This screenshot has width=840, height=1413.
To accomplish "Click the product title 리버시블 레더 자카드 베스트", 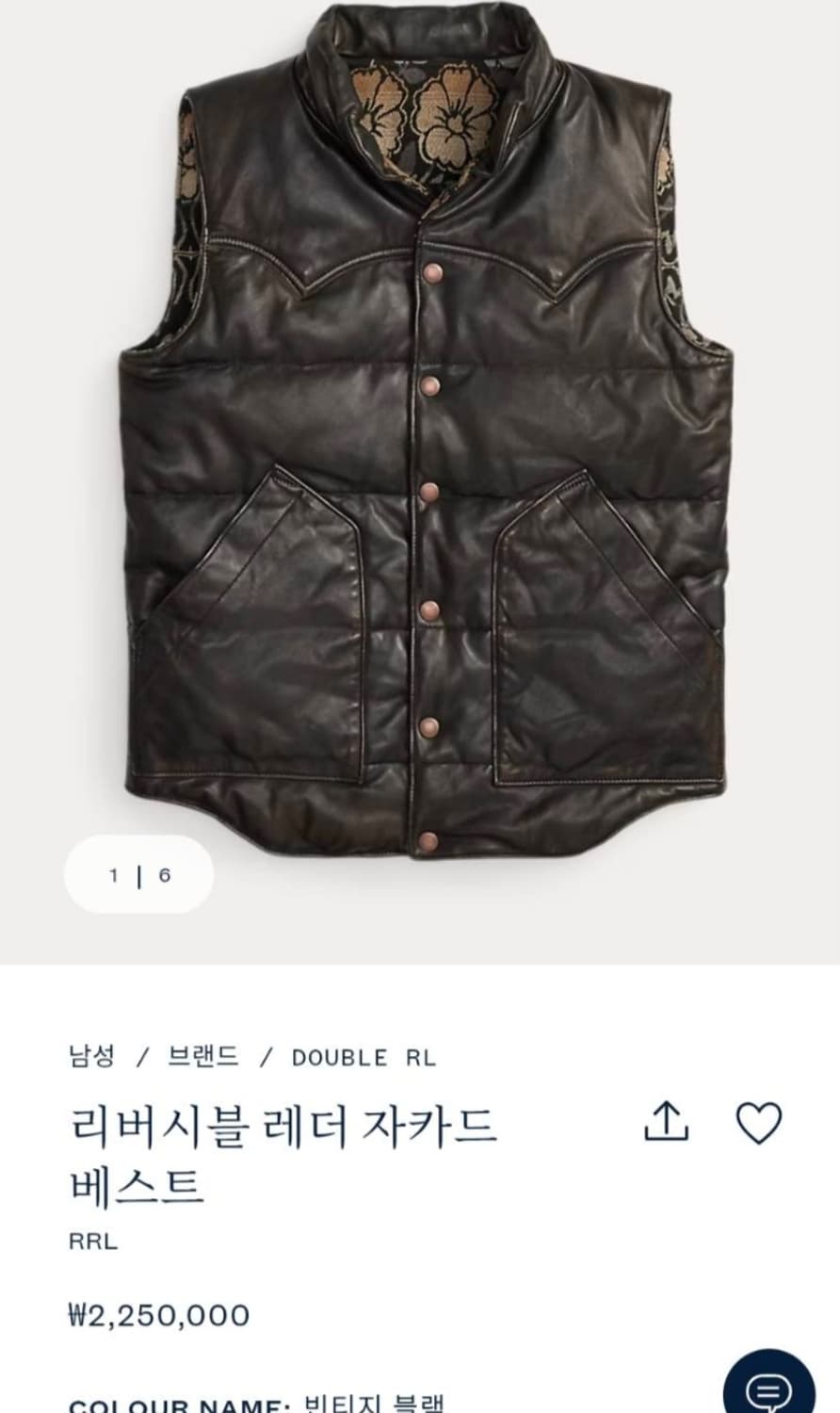I will tap(283, 1149).
